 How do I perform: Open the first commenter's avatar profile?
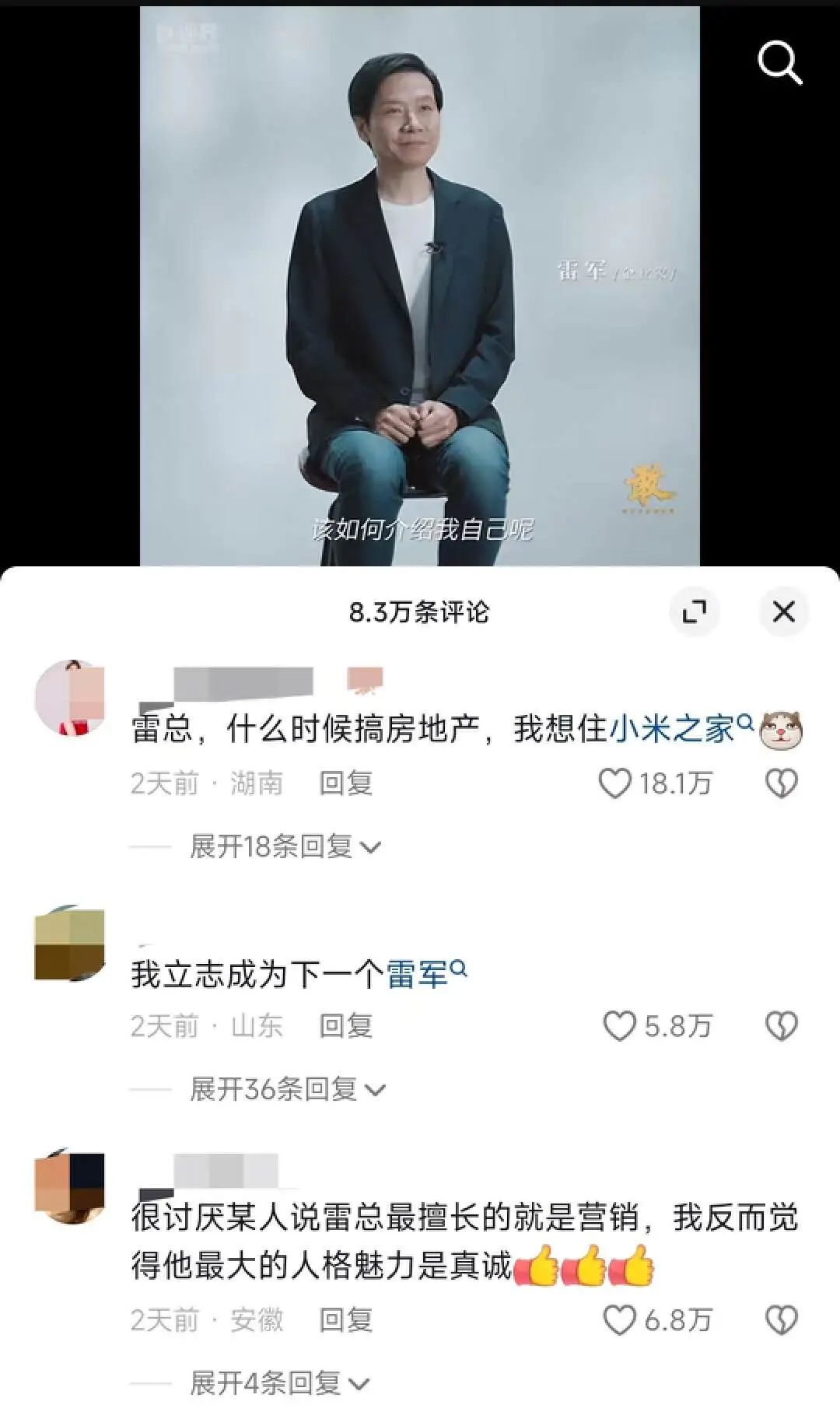tap(70, 697)
